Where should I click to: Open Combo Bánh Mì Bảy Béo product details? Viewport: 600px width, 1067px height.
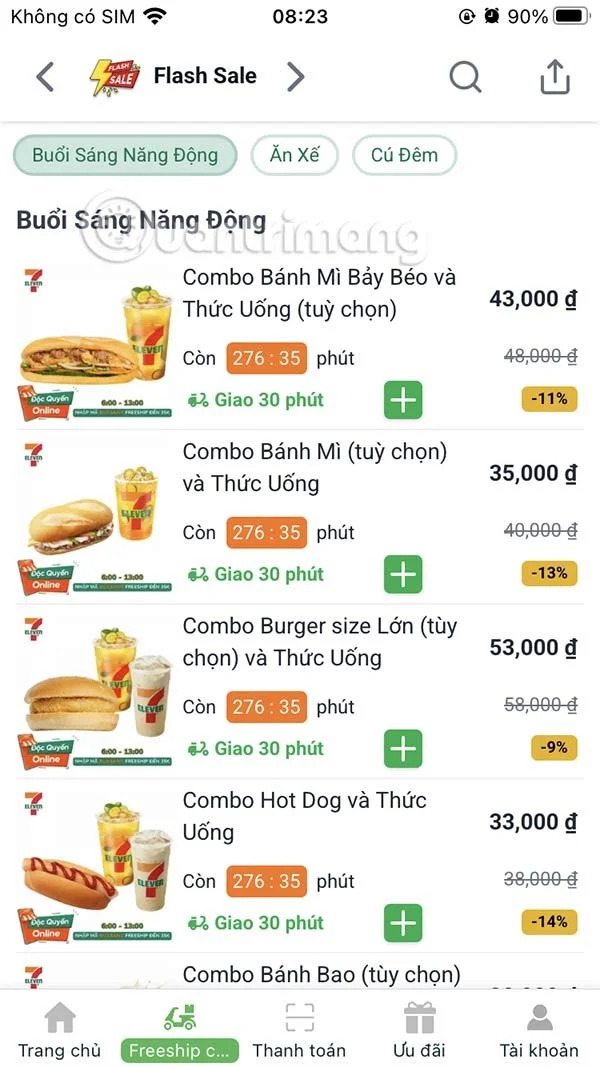pyautogui.click(x=319, y=293)
